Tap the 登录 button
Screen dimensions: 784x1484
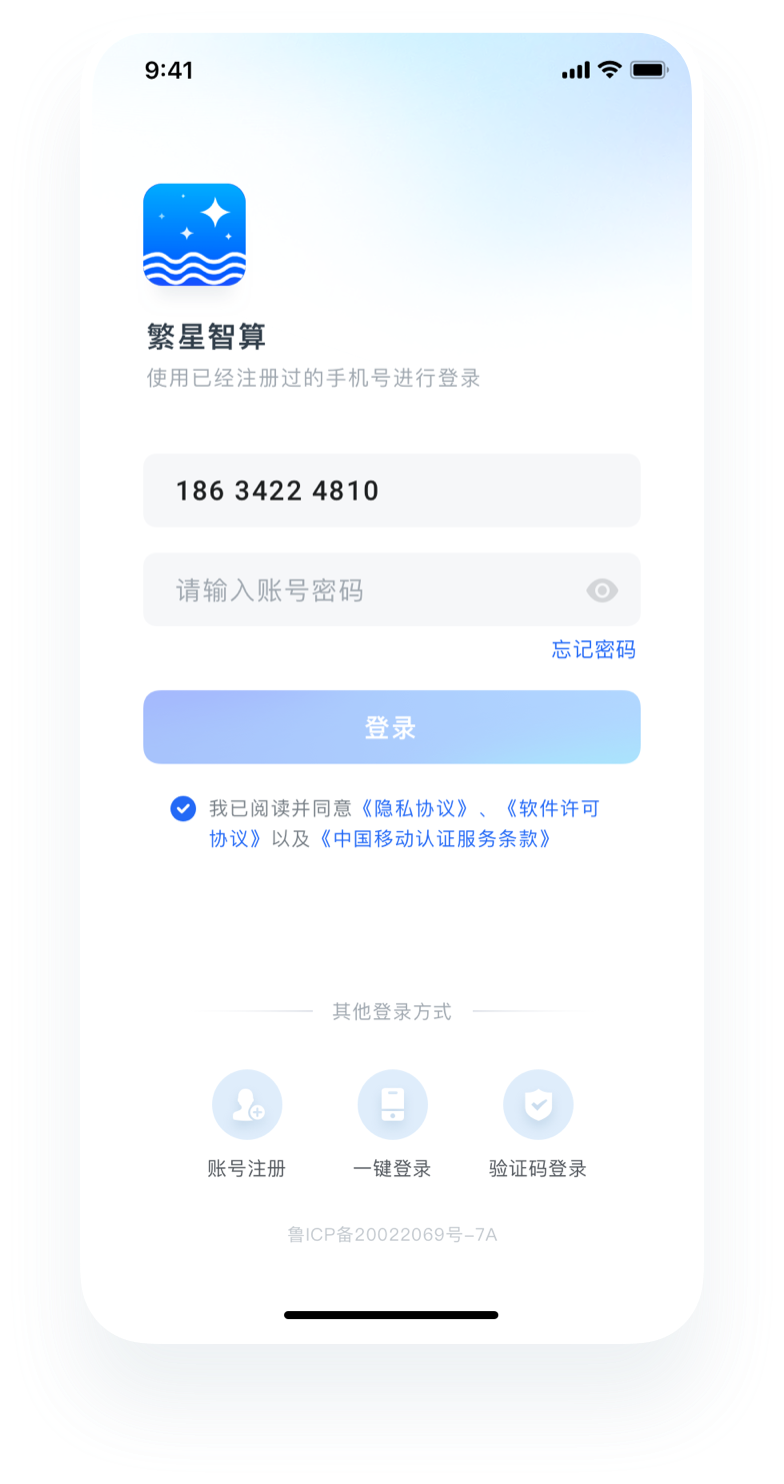(x=392, y=727)
